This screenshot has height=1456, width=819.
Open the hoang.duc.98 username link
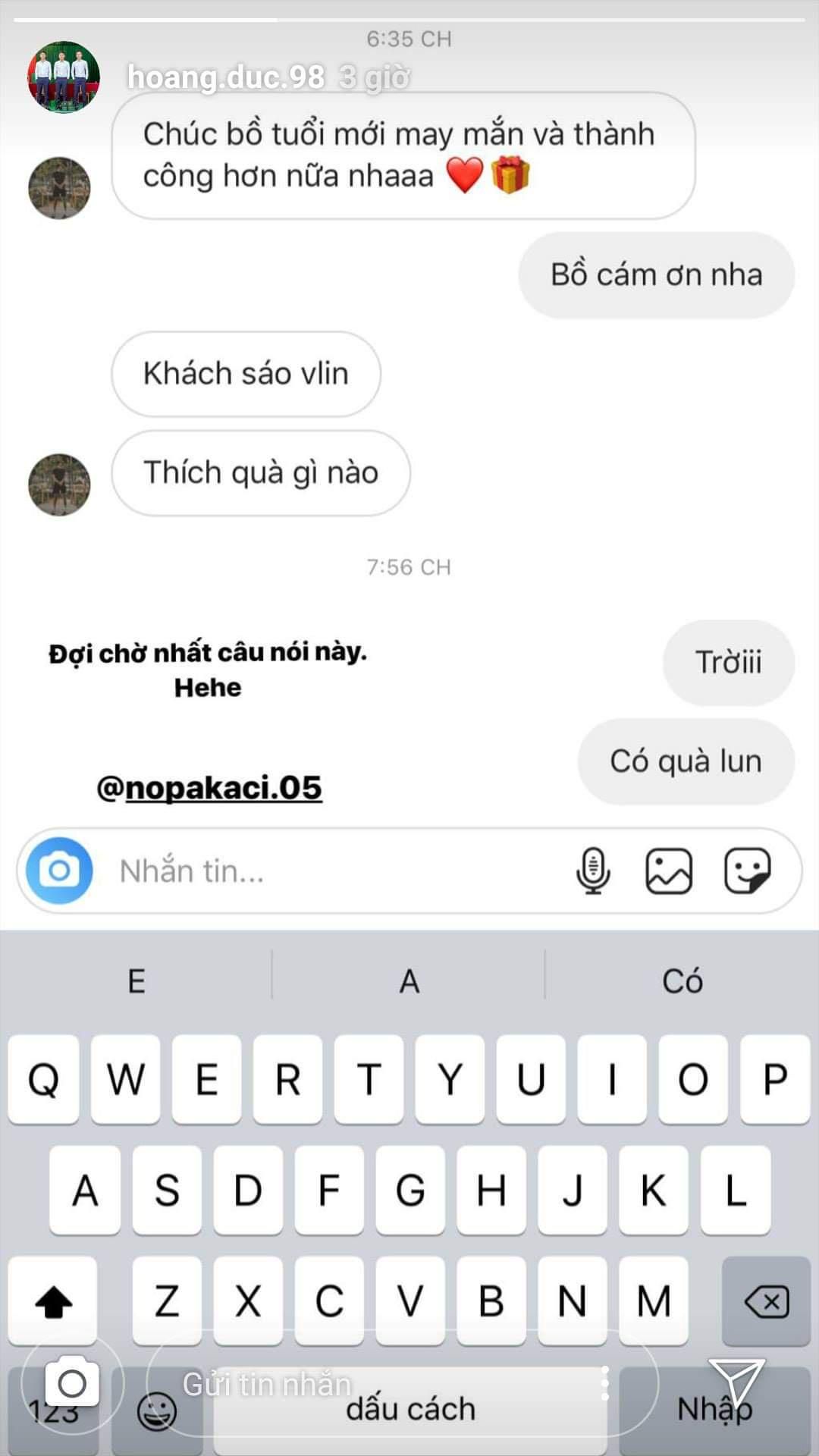click(226, 77)
